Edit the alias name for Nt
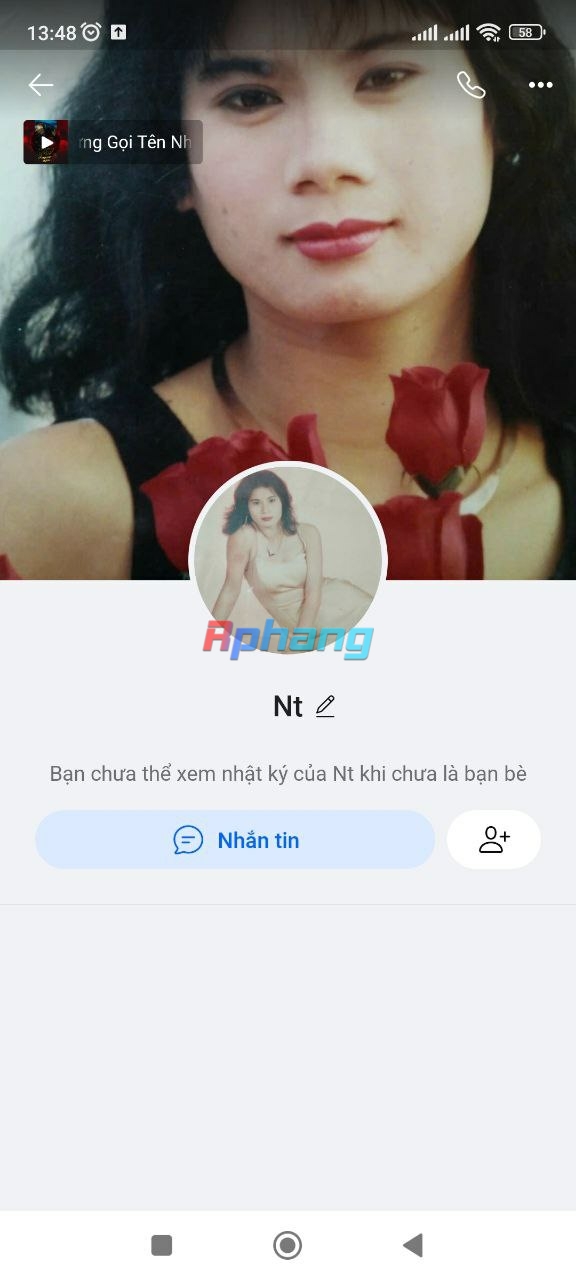 (325, 706)
